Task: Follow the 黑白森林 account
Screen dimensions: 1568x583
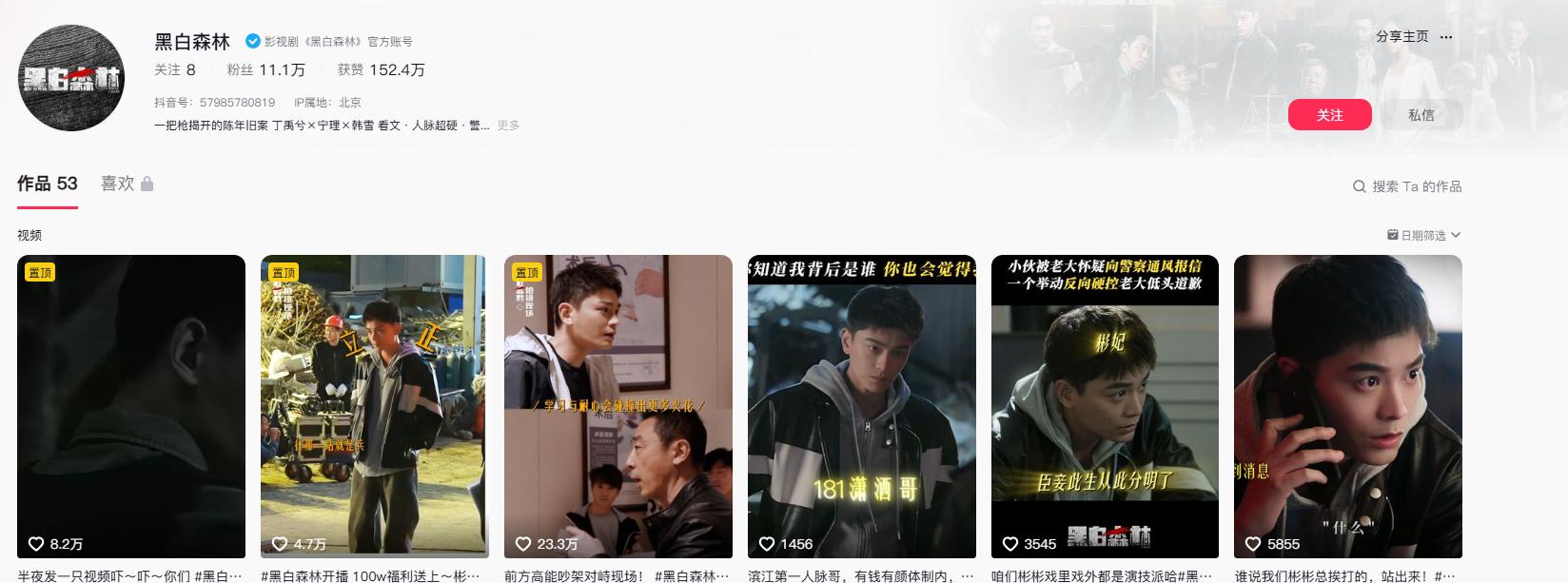Action: pyautogui.click(x=1329, y=115)
